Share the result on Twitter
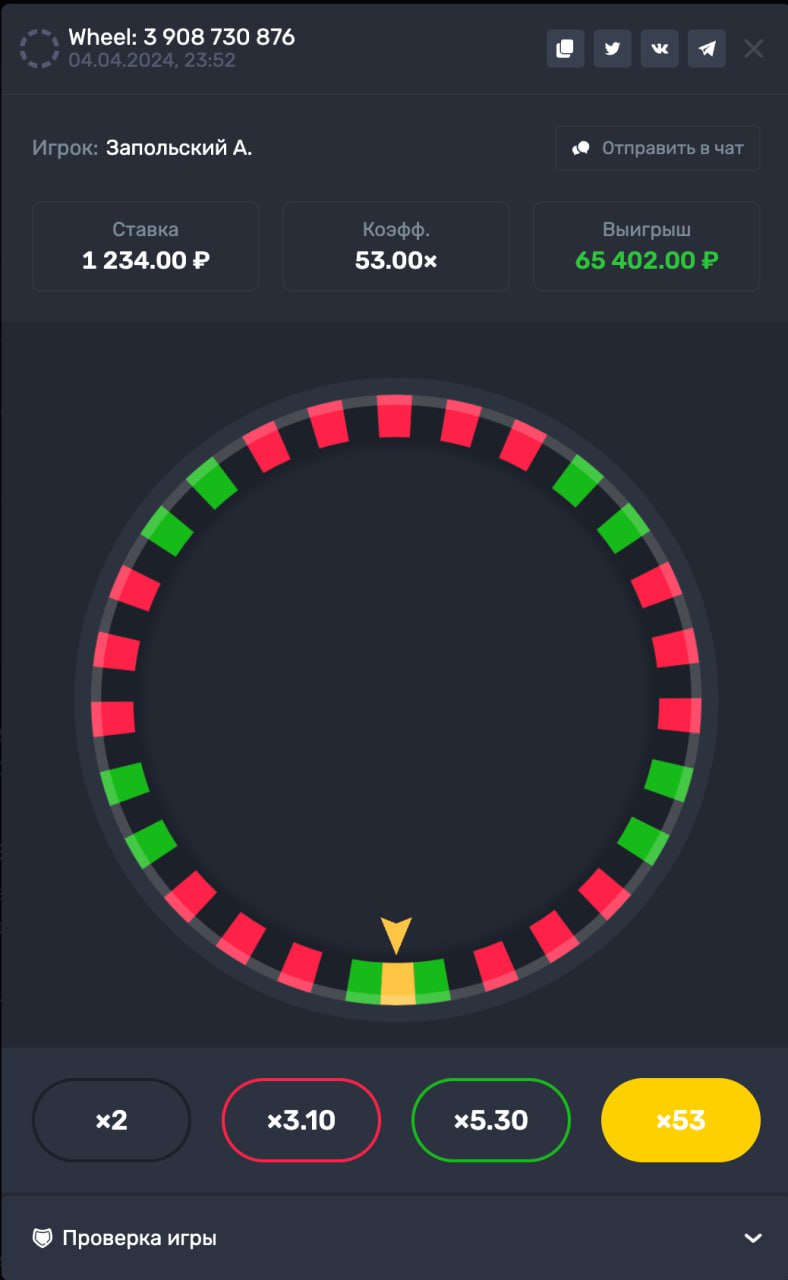 click(x=612, y=48)
